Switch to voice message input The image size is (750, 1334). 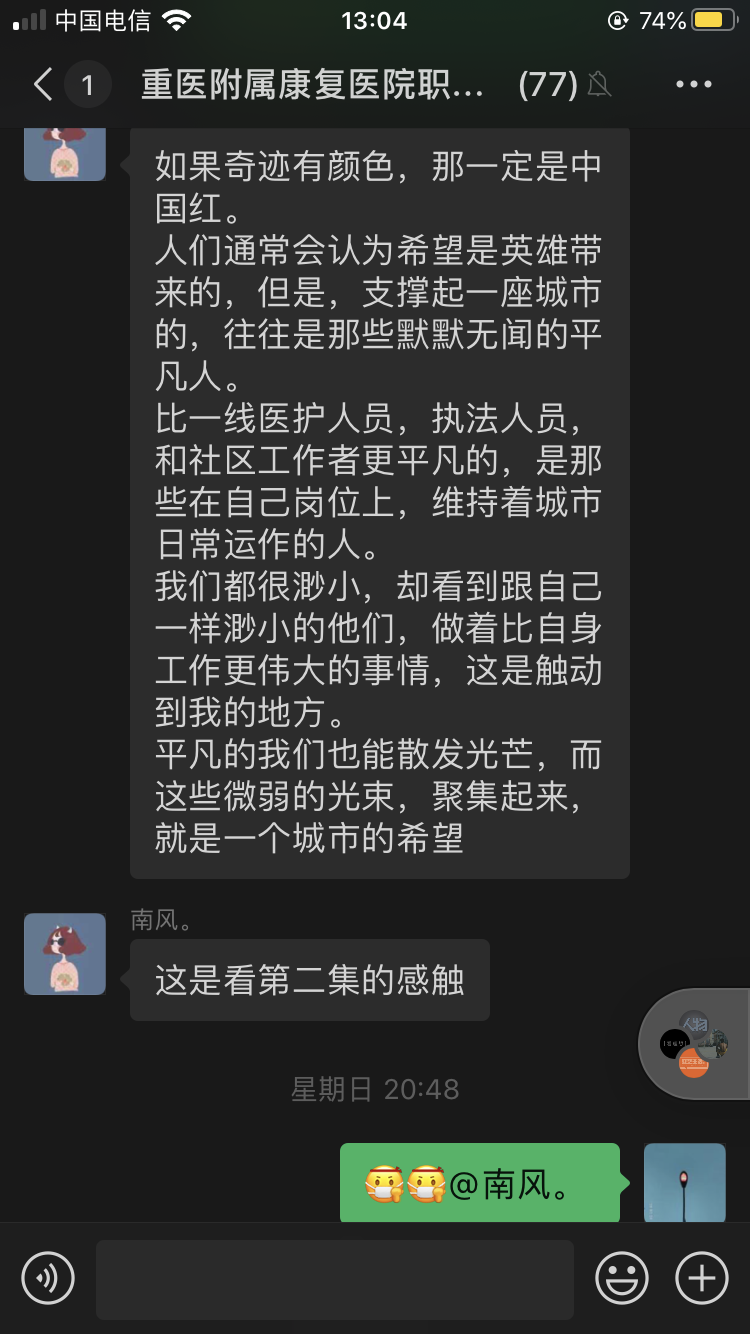click(x=48, y=1277)
